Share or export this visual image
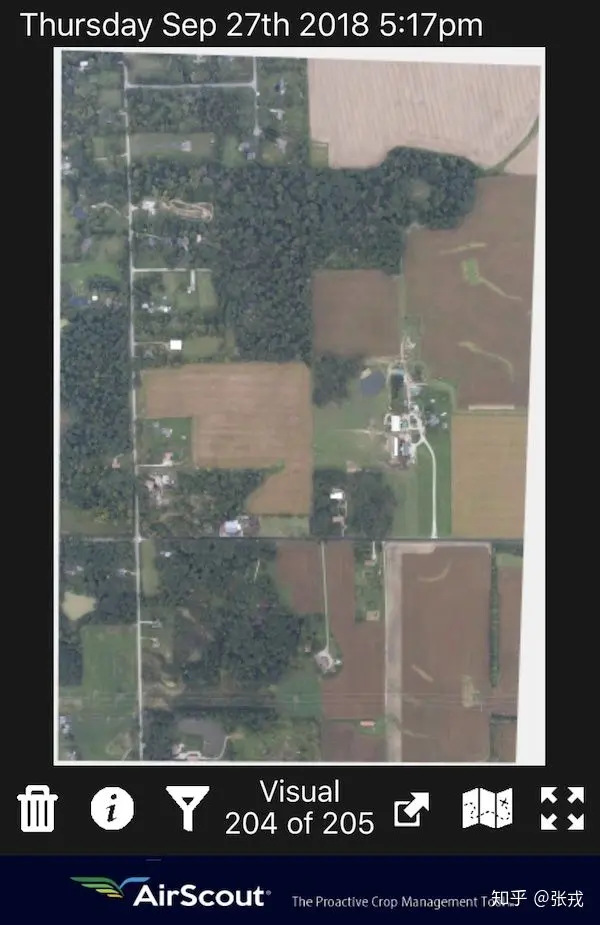This screenshot has height=925, width=600. 411,808
